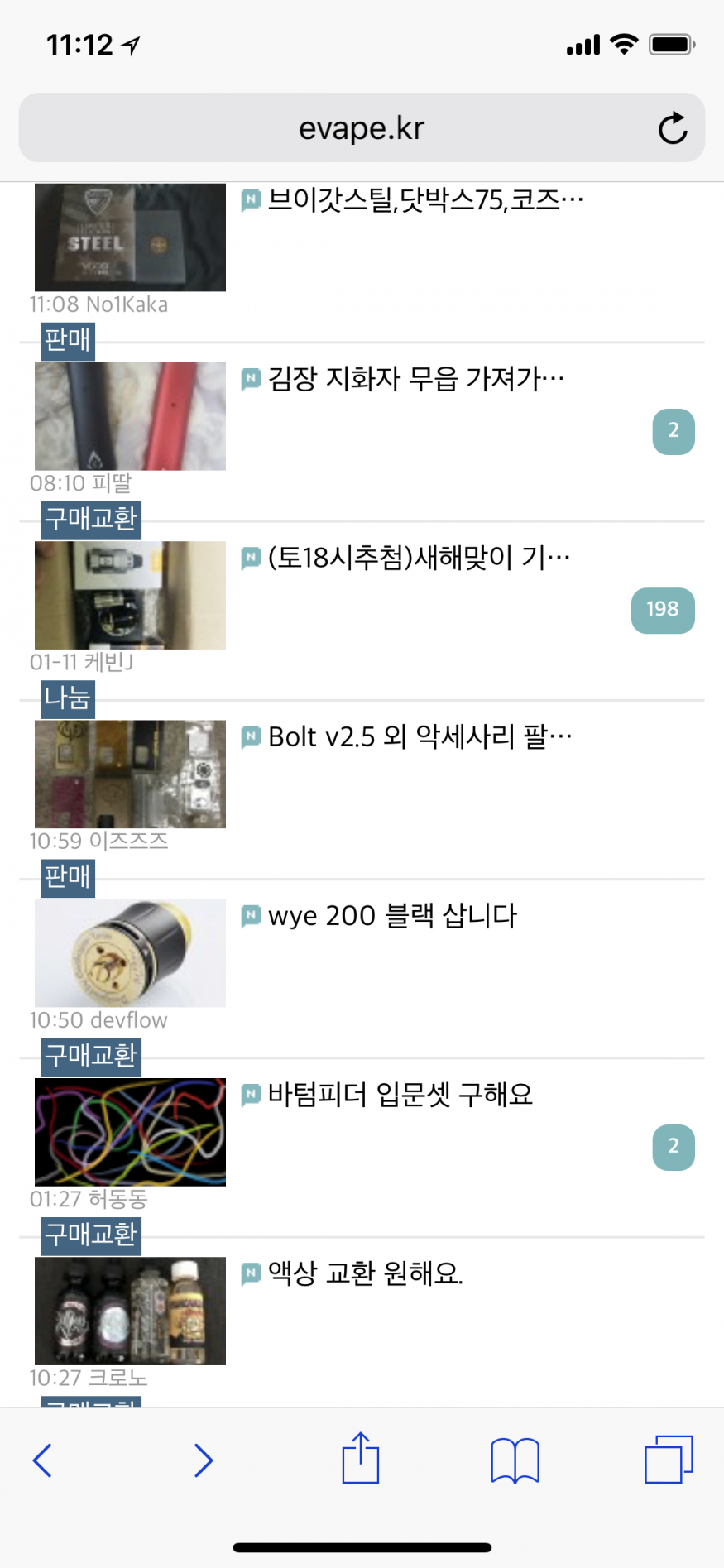This screenshot has width=724, height=1568.
Task: Tap the e-liquid bottles thumbnail by 크로노
Action: tap(130, 1311)
